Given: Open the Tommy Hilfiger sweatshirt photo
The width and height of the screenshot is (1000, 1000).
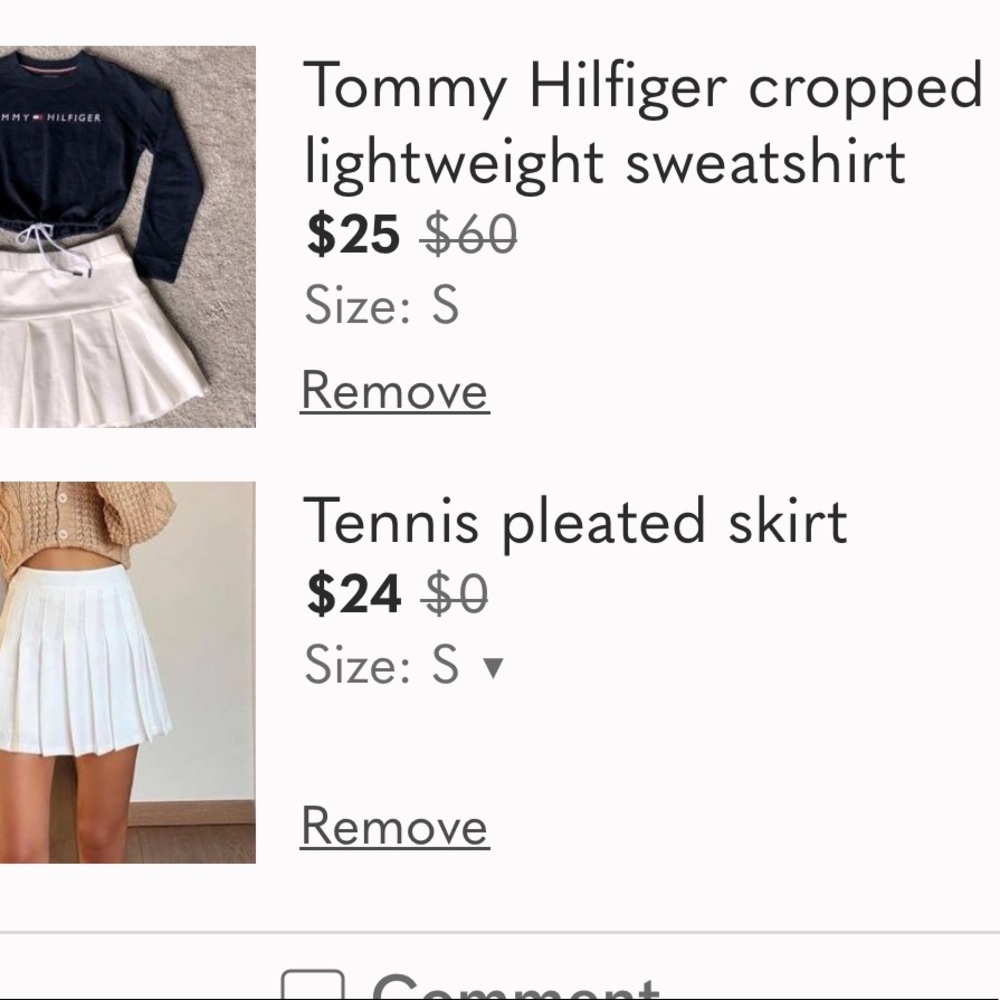Looking at the screenshot, I should coord(127,237).
